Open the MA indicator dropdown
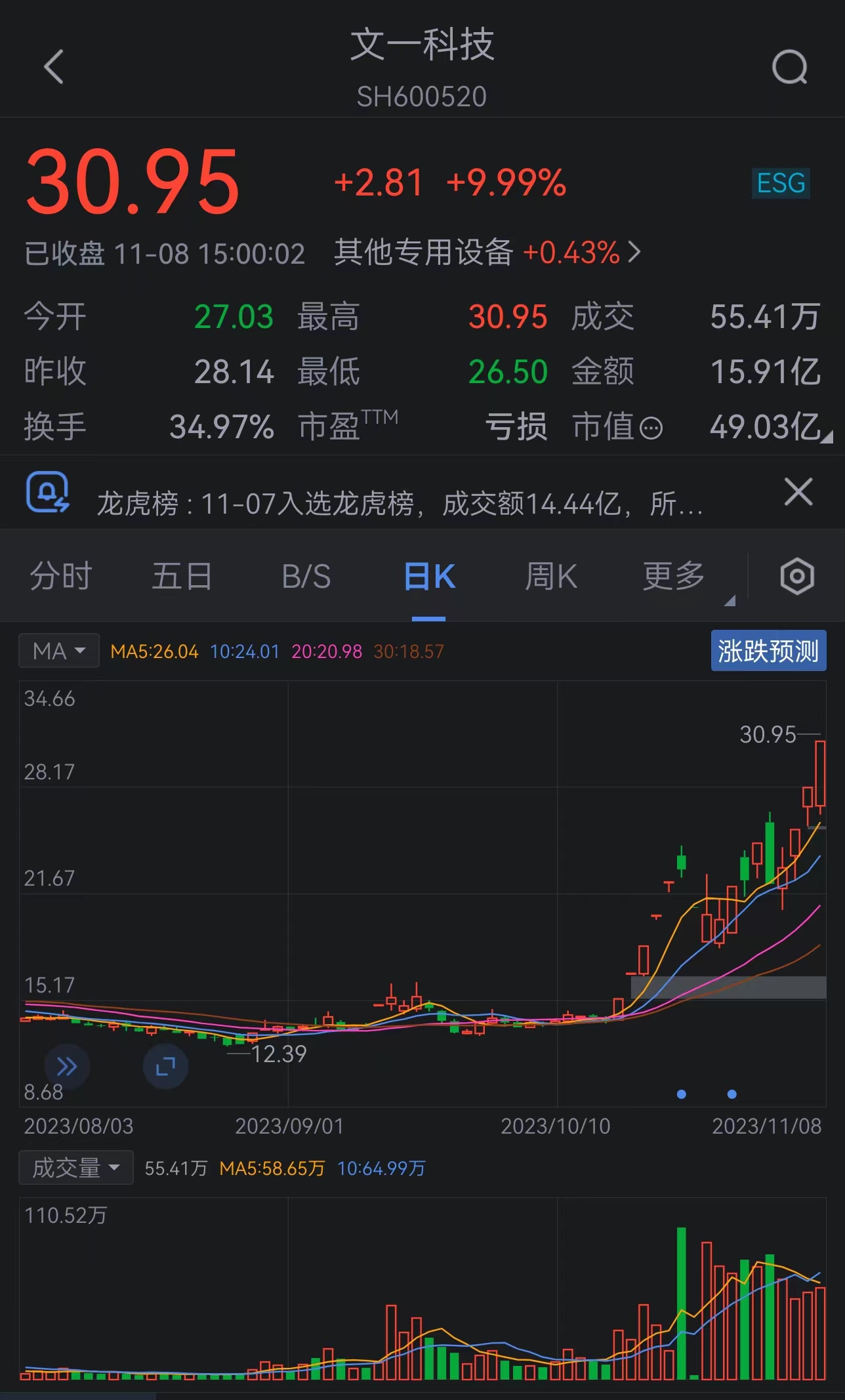Viewport: 845px width, 1400px height. [x=59, y=651]
